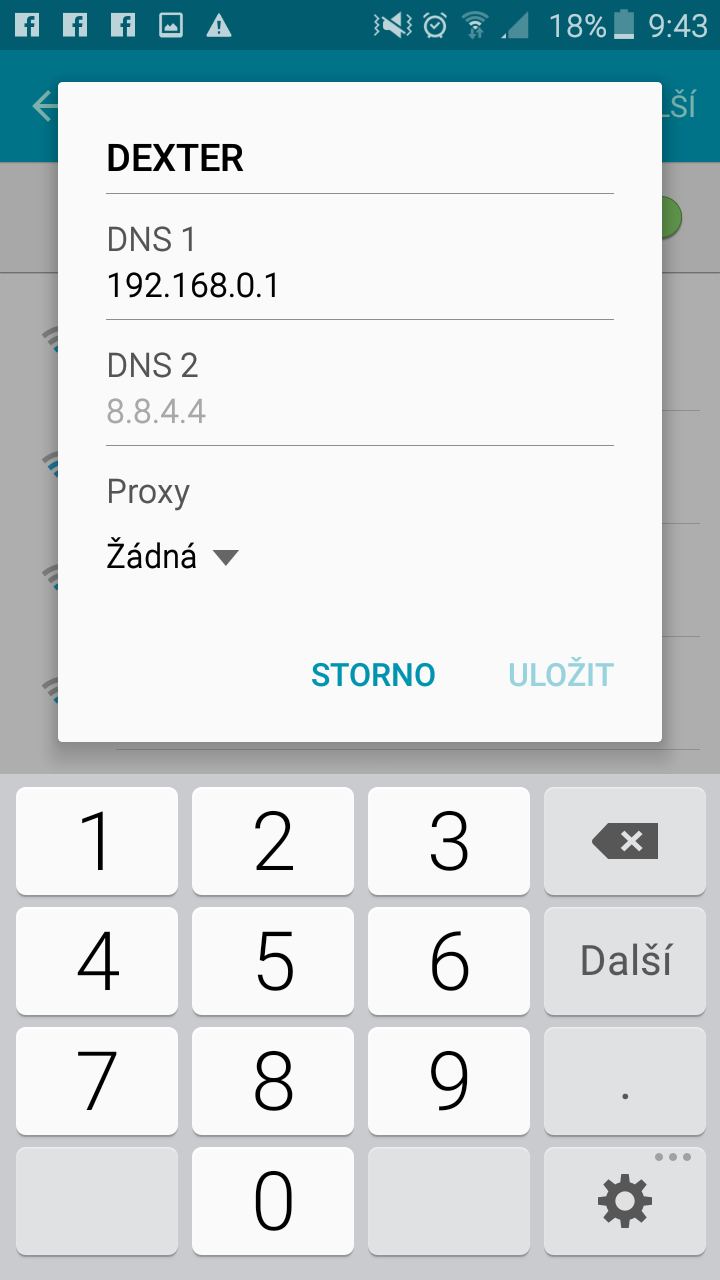Enter a period with the dot key
This screenshot has width=720, height=1280.
coord(625,1081)
